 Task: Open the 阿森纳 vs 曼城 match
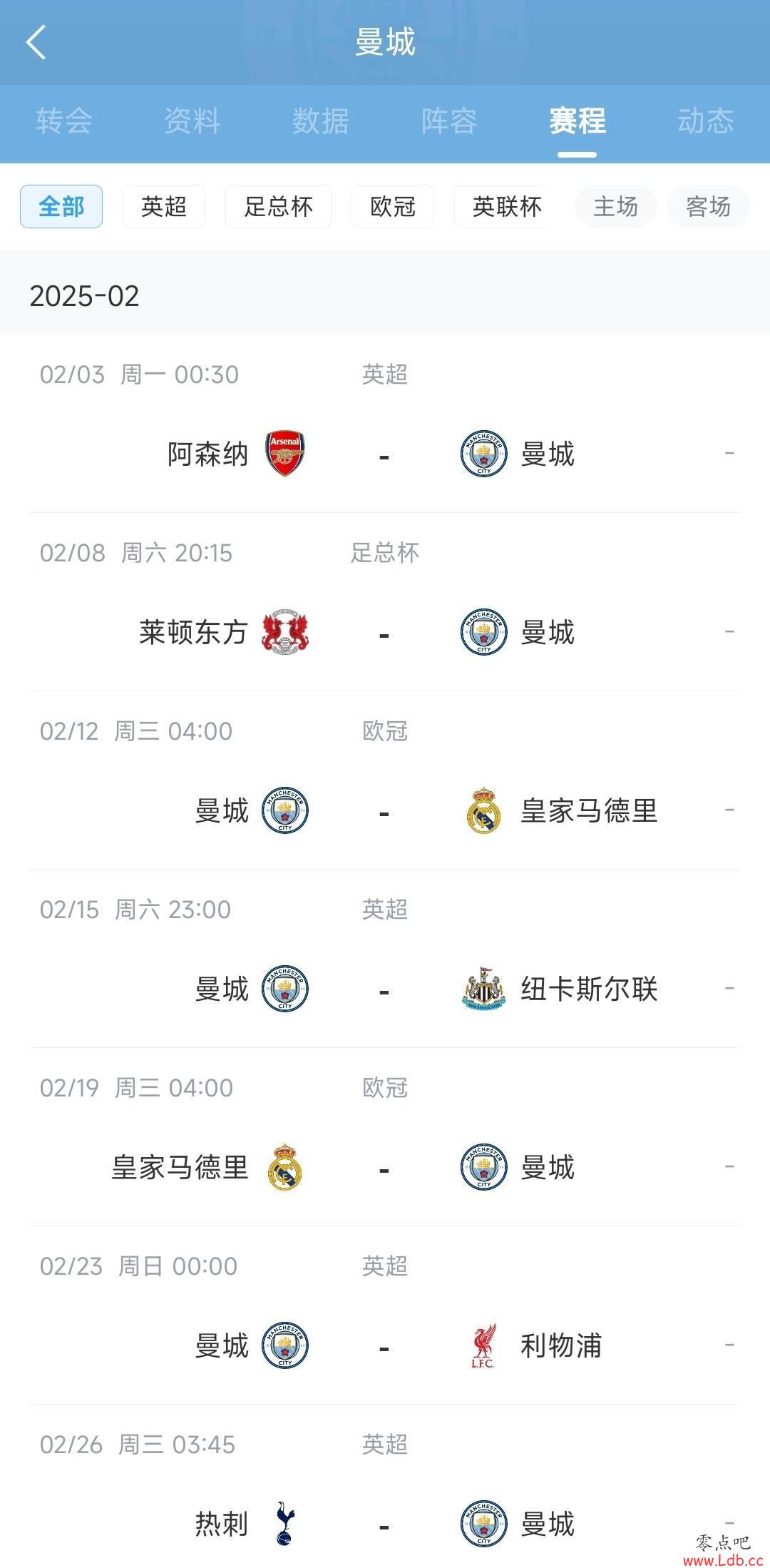click(385, 424)
